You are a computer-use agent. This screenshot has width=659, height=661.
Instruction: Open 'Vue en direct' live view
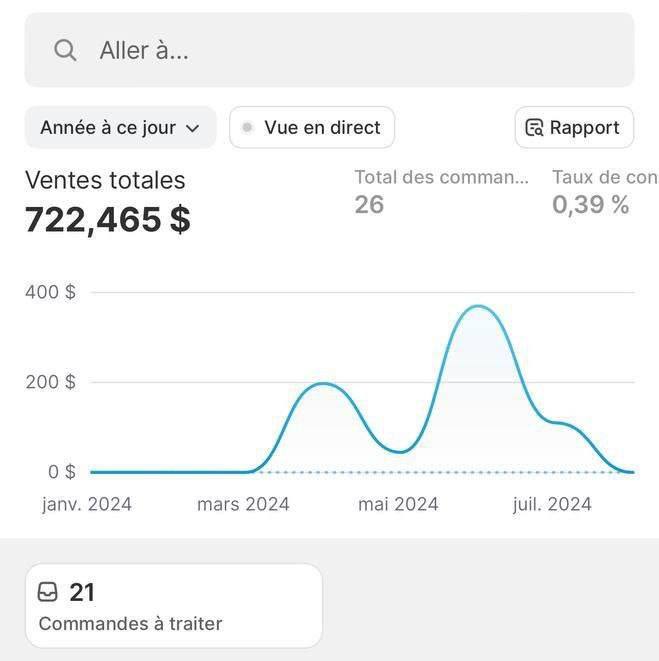[312, 128]
